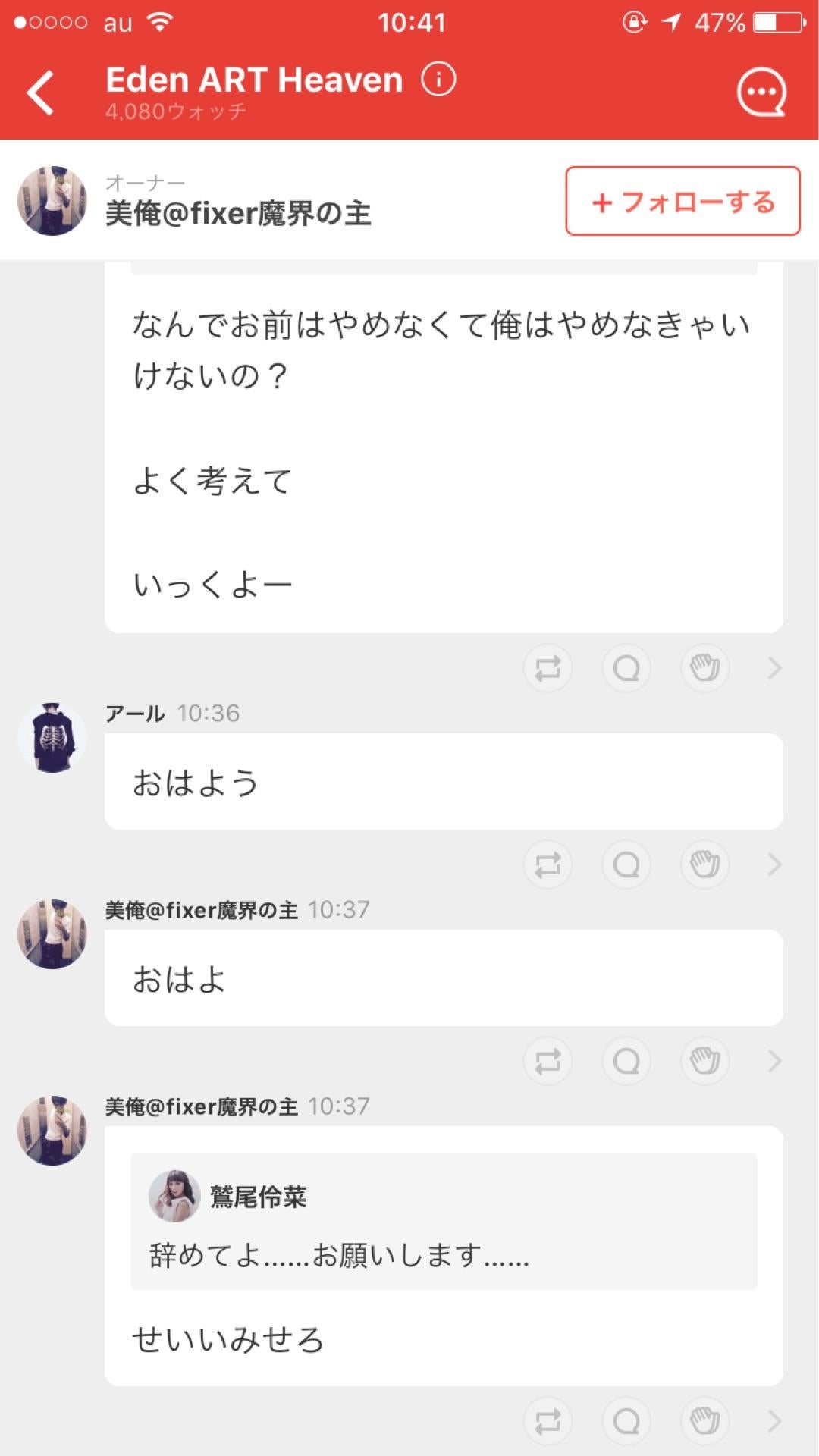Tap the info icon next to Eden ART Heaven
The height and width of the screenshot is (1456, 819).
[438, 79]
